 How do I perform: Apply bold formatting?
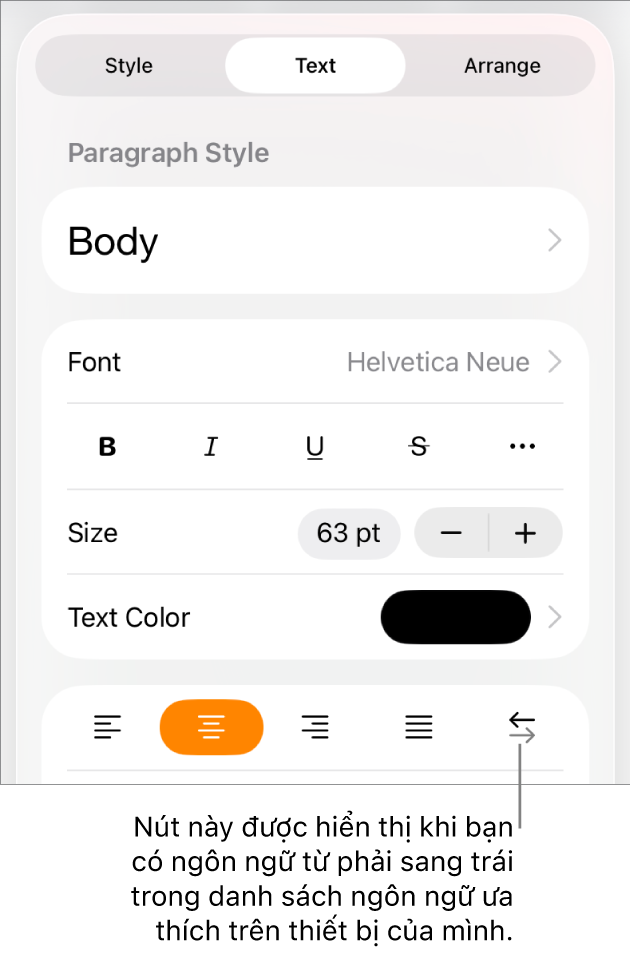pyautogui.click(x=107, y=447)
